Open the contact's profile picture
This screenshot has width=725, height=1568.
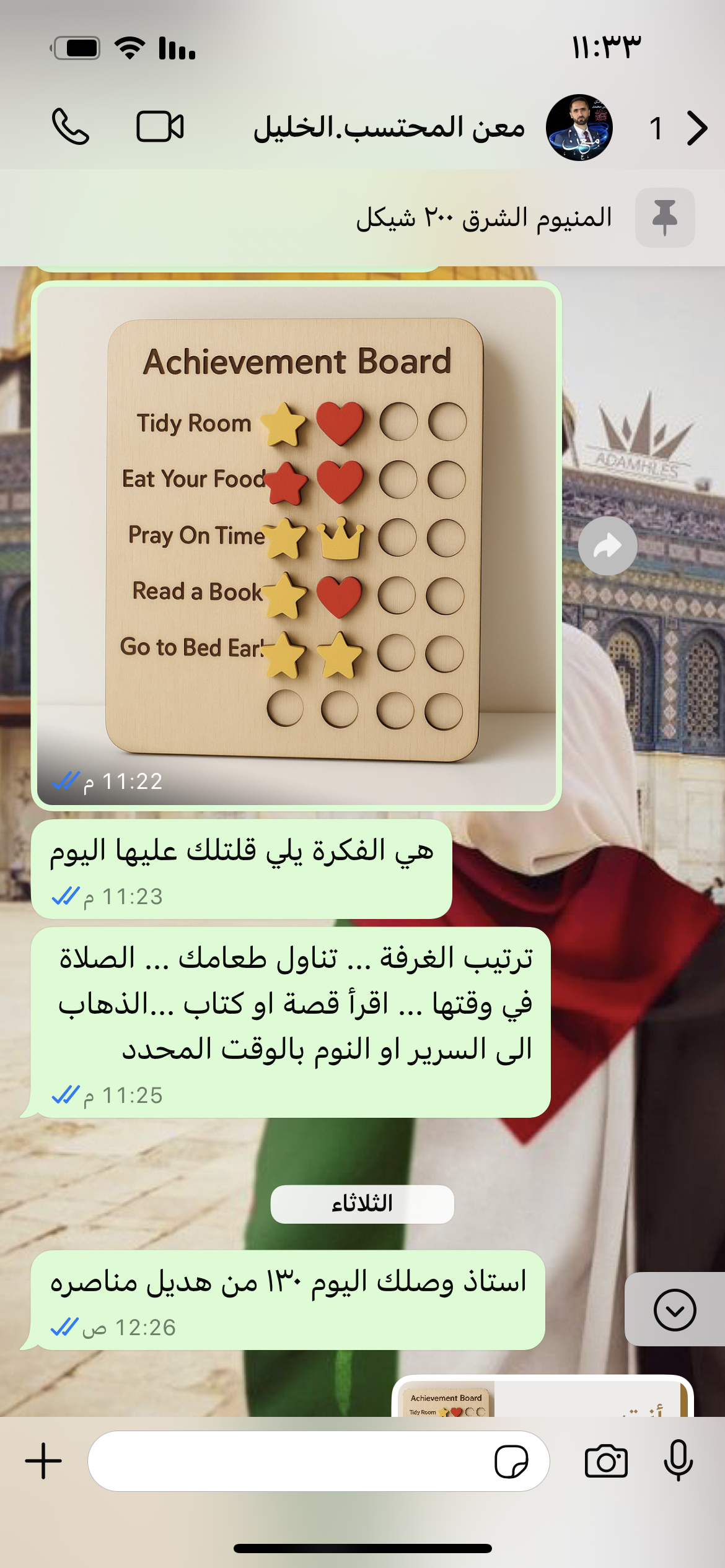click(x=579, y=128)
